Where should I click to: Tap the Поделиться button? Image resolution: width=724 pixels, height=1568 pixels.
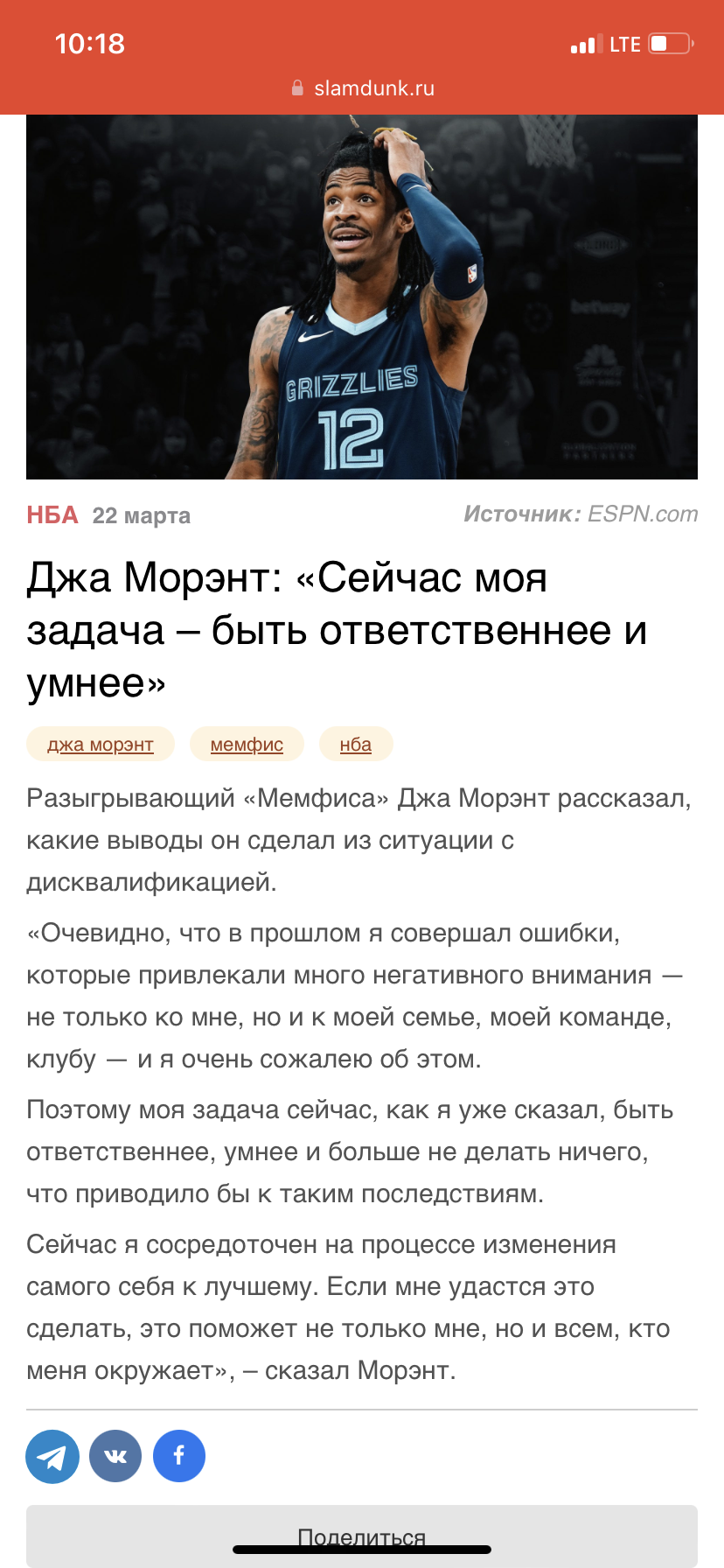pos(362,1536)
